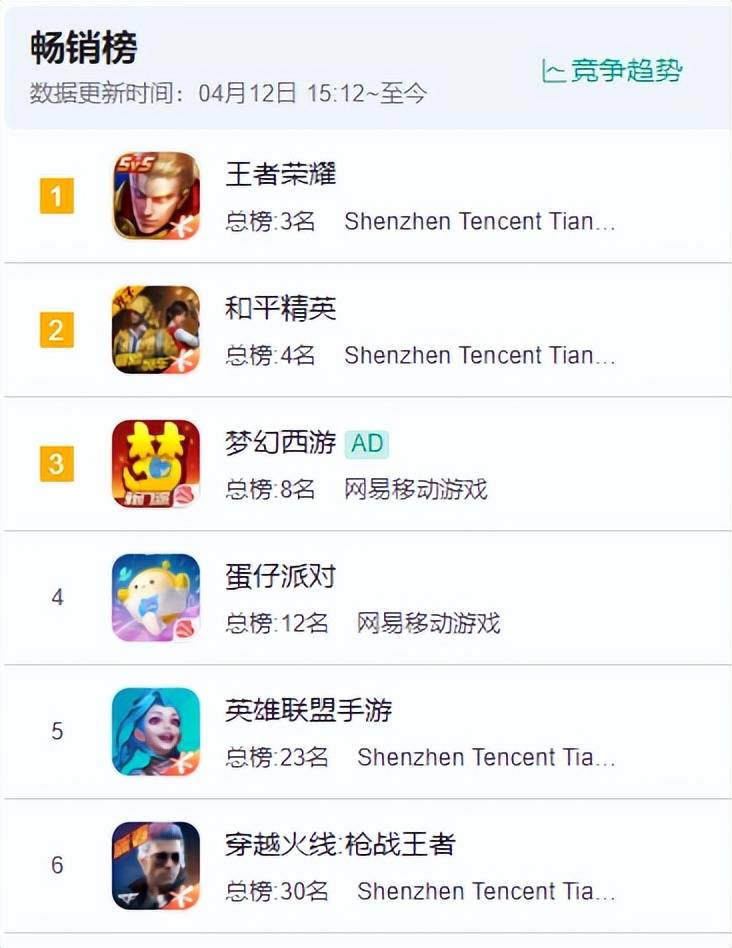View details for 蛋仔派对
Viewport: 732px width, 948px height.
click(281, 577)
